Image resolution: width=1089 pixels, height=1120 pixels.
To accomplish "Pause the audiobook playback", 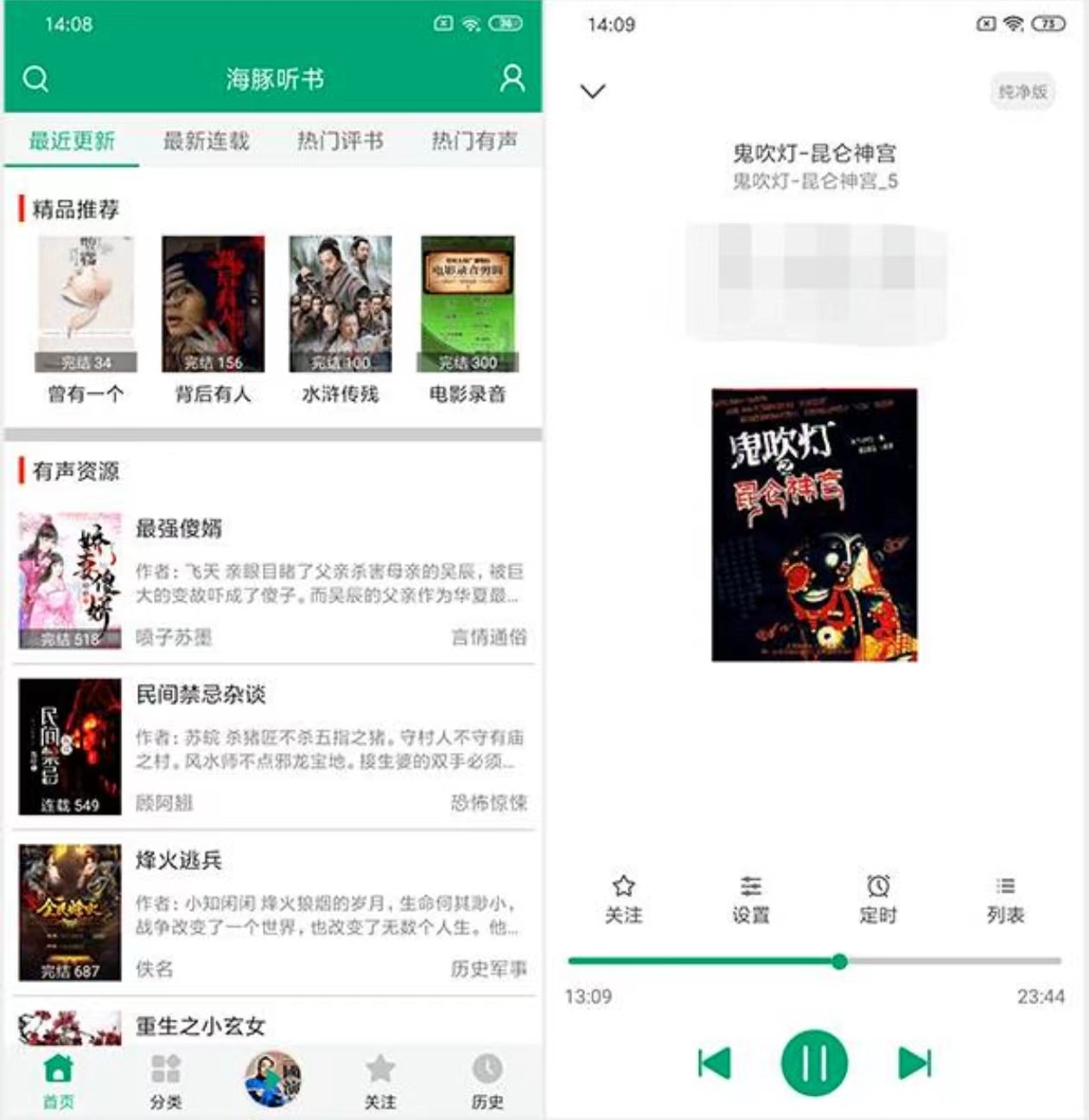I will (813, 1063).
